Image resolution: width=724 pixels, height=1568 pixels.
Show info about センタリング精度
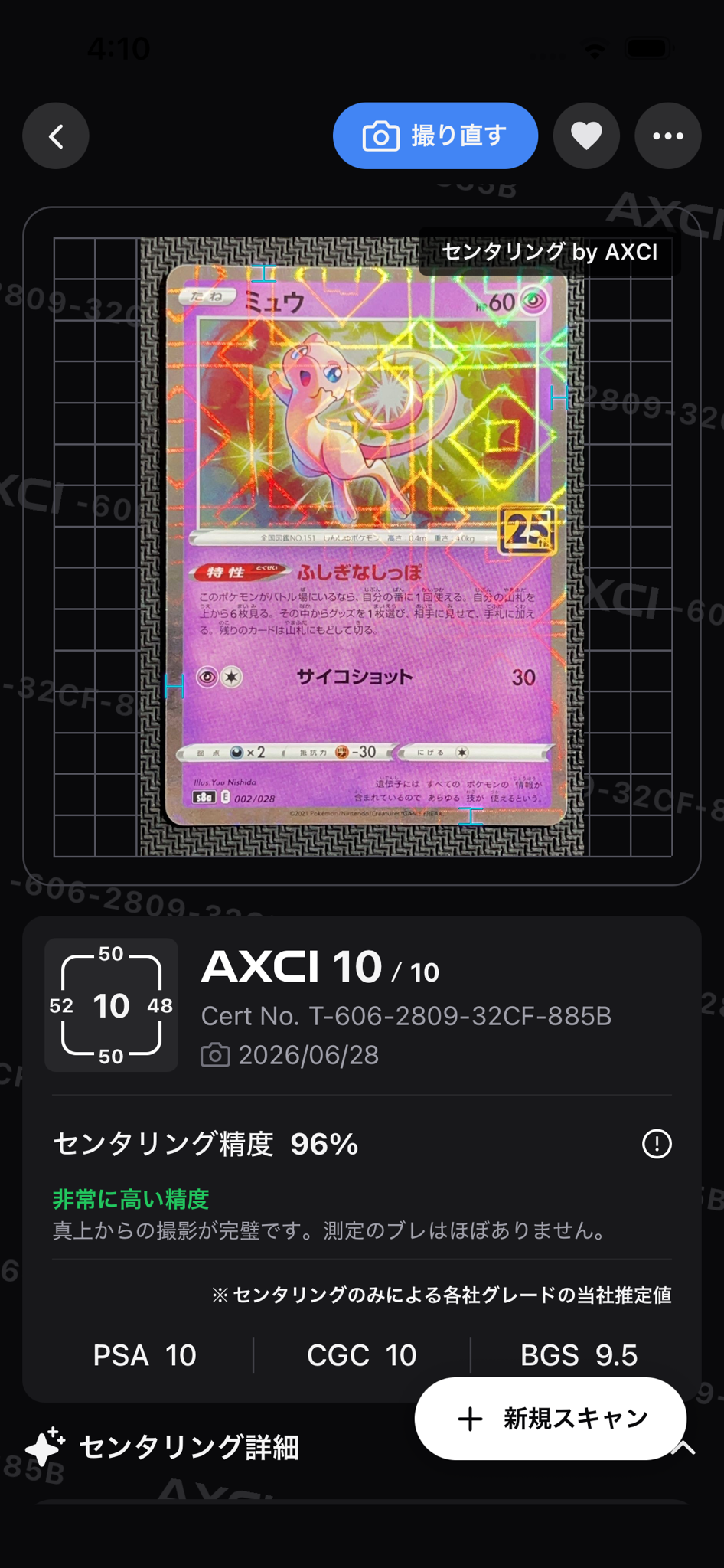[x=657, y=1144]
